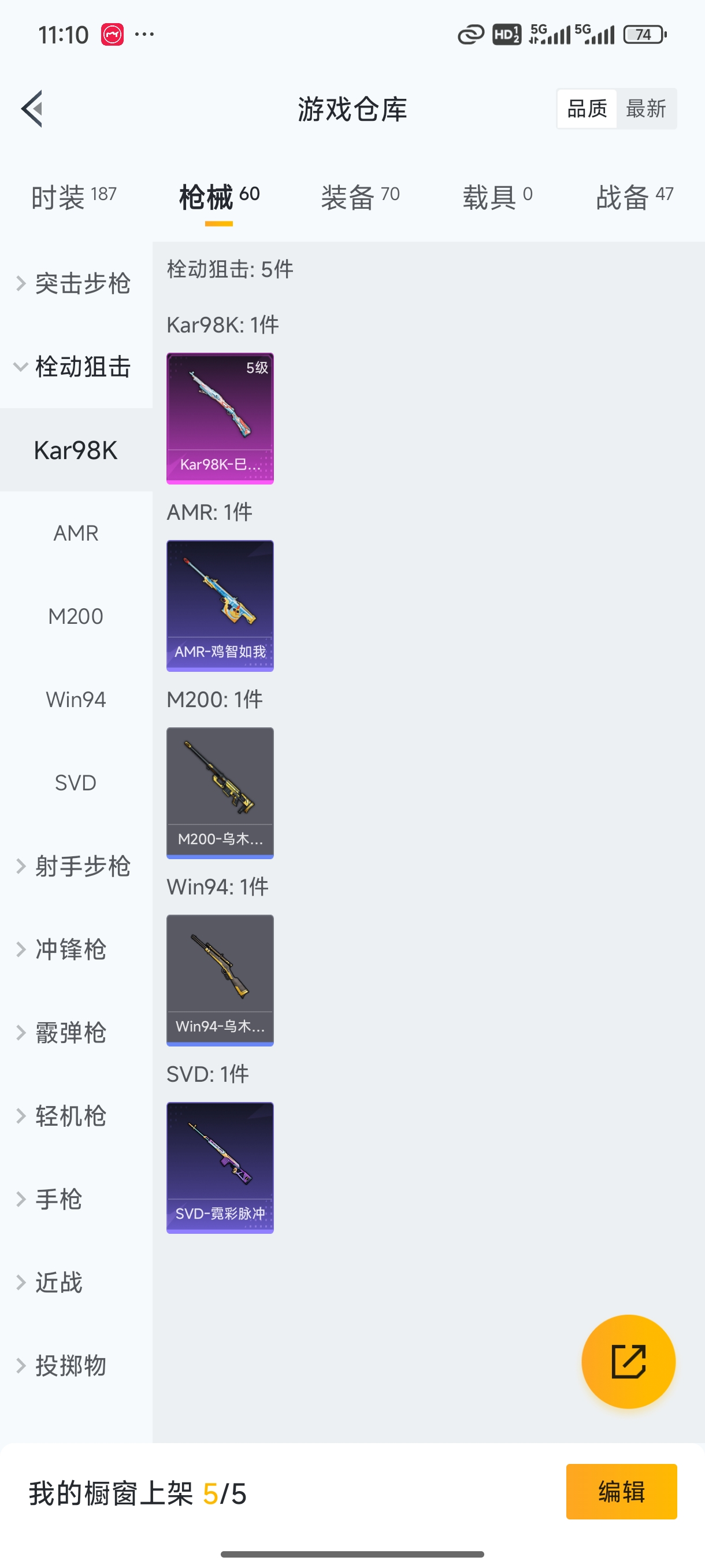Image resolution: width=705 pixels, height=1568 pixels.
Task: Open the app icon beside the clock
Action: (x=109, y=34)
